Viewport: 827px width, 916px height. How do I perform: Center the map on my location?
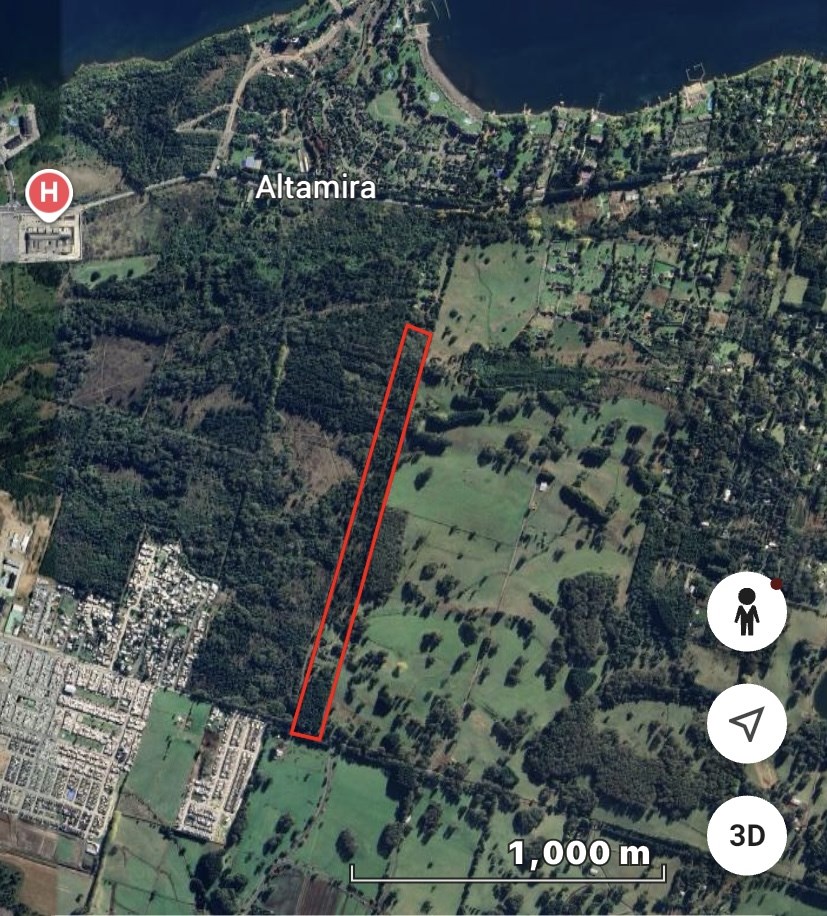pyautogui.click(x=746, y=723)
